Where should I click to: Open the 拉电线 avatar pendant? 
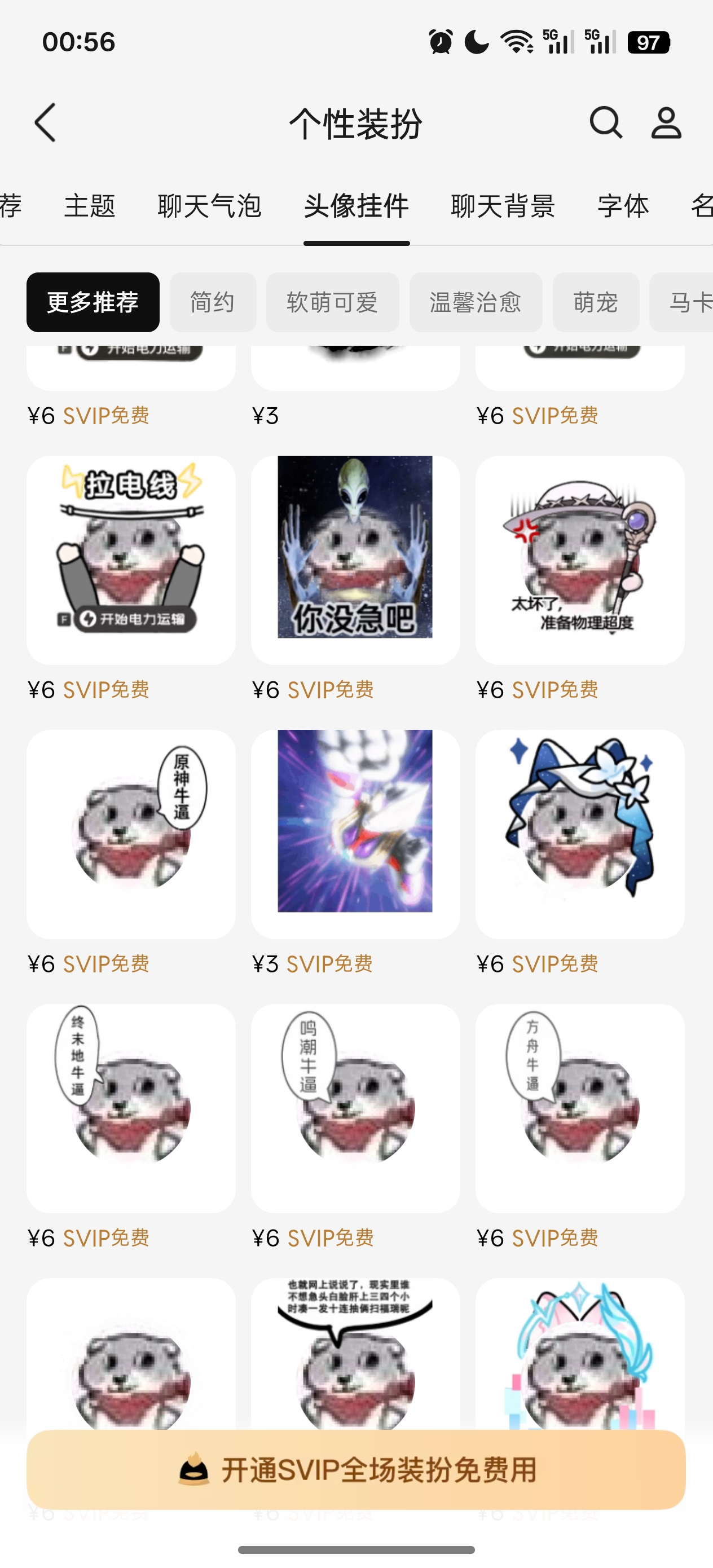[131, 560]
